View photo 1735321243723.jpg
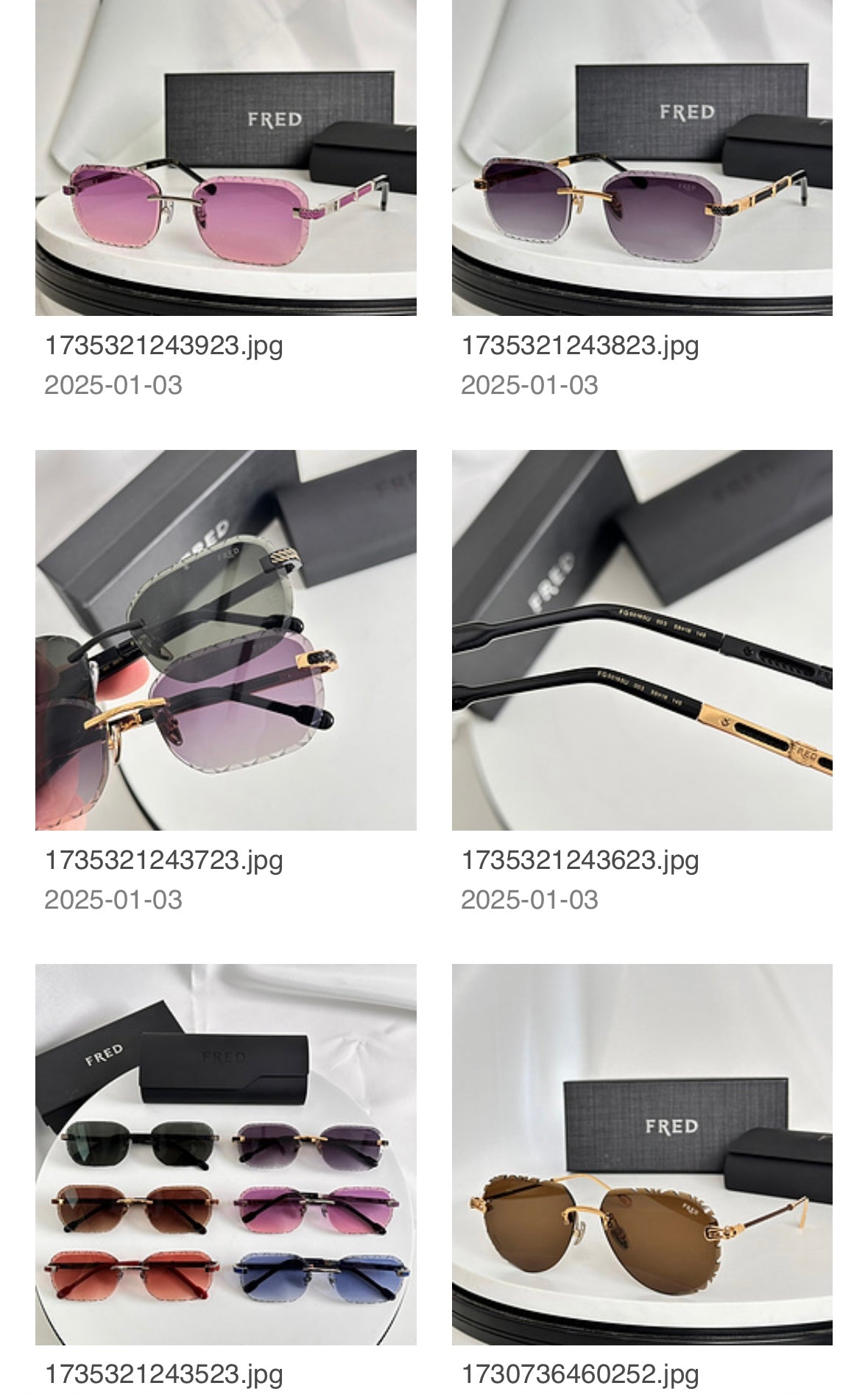Image resolution: width=868 pixels, height=1394 pixels. 225,640
